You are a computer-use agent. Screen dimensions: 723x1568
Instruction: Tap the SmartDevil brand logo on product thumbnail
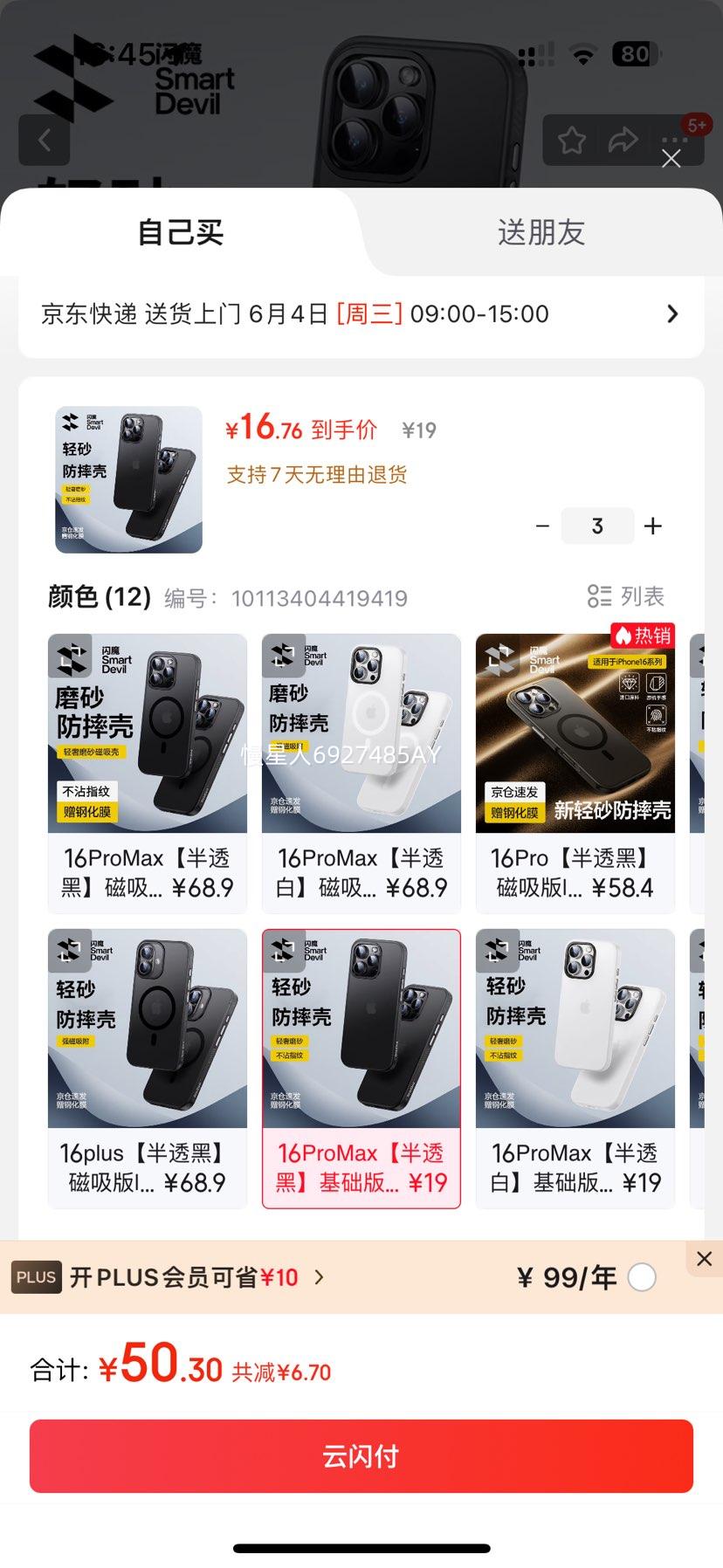point(72,423)
